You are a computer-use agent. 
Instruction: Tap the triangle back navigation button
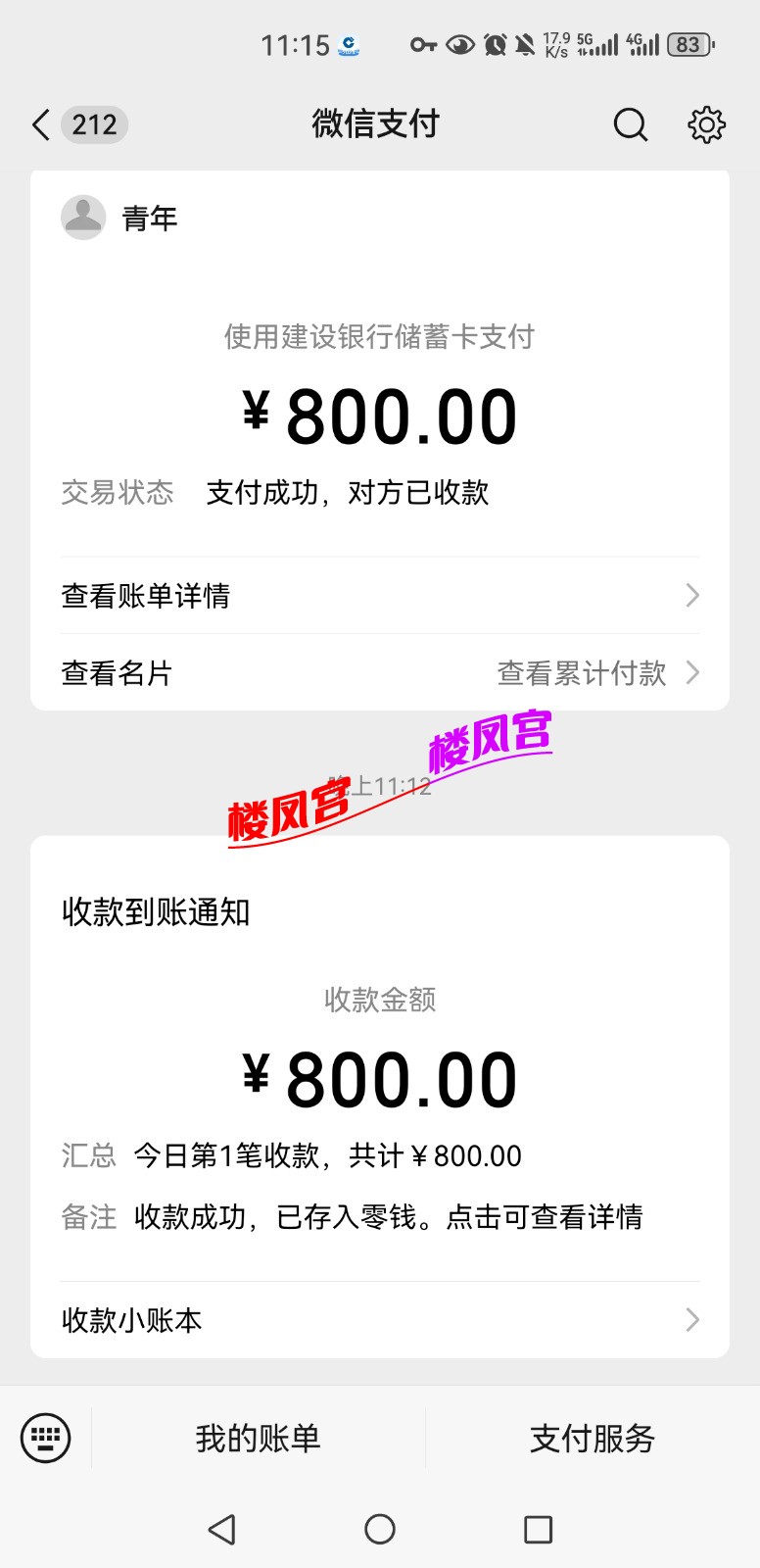tap(221, 1528)
